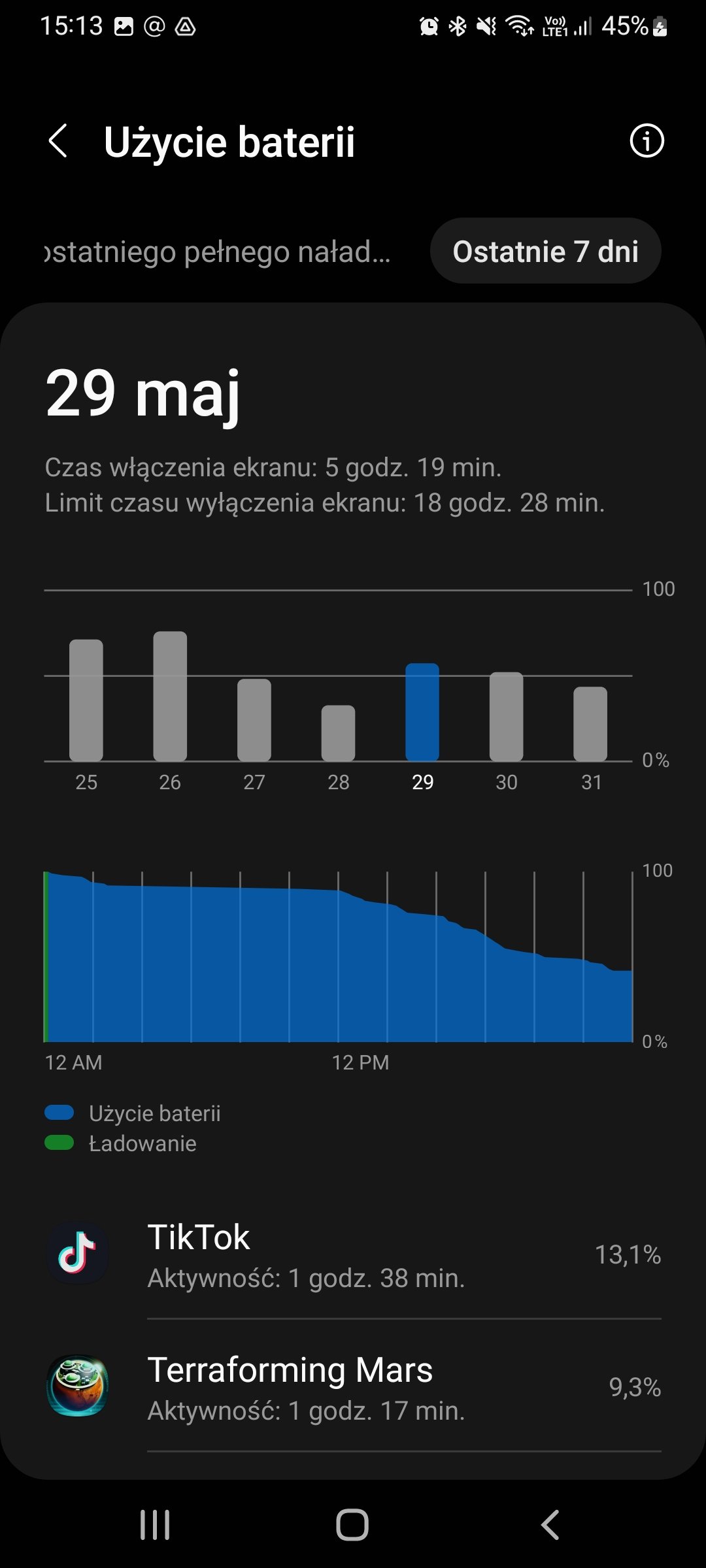Image resolution: width=706 pixels, height=1568 pixels.
Task: Tap the system home button
Action: tap(352, 1526)
